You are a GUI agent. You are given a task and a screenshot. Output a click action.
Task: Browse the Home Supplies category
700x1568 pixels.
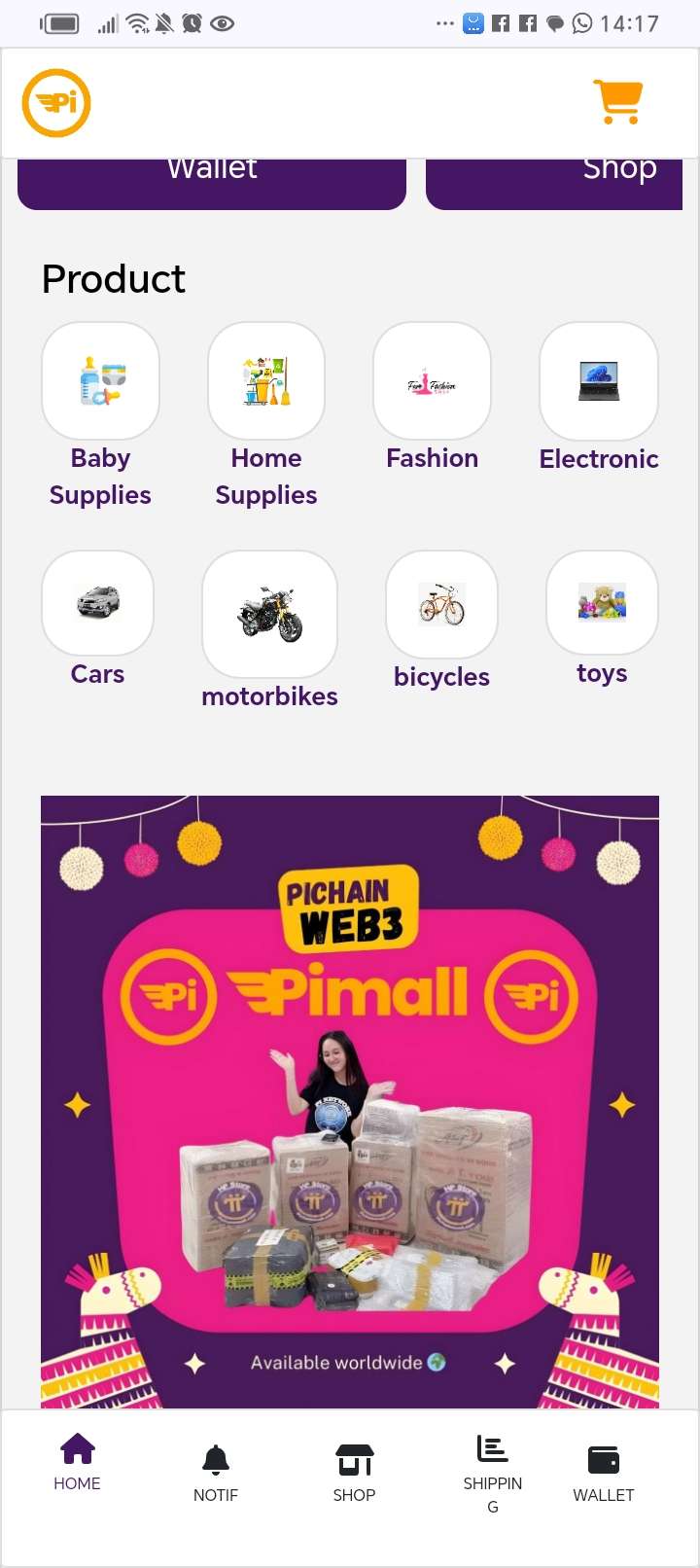(x=266, y=381)
